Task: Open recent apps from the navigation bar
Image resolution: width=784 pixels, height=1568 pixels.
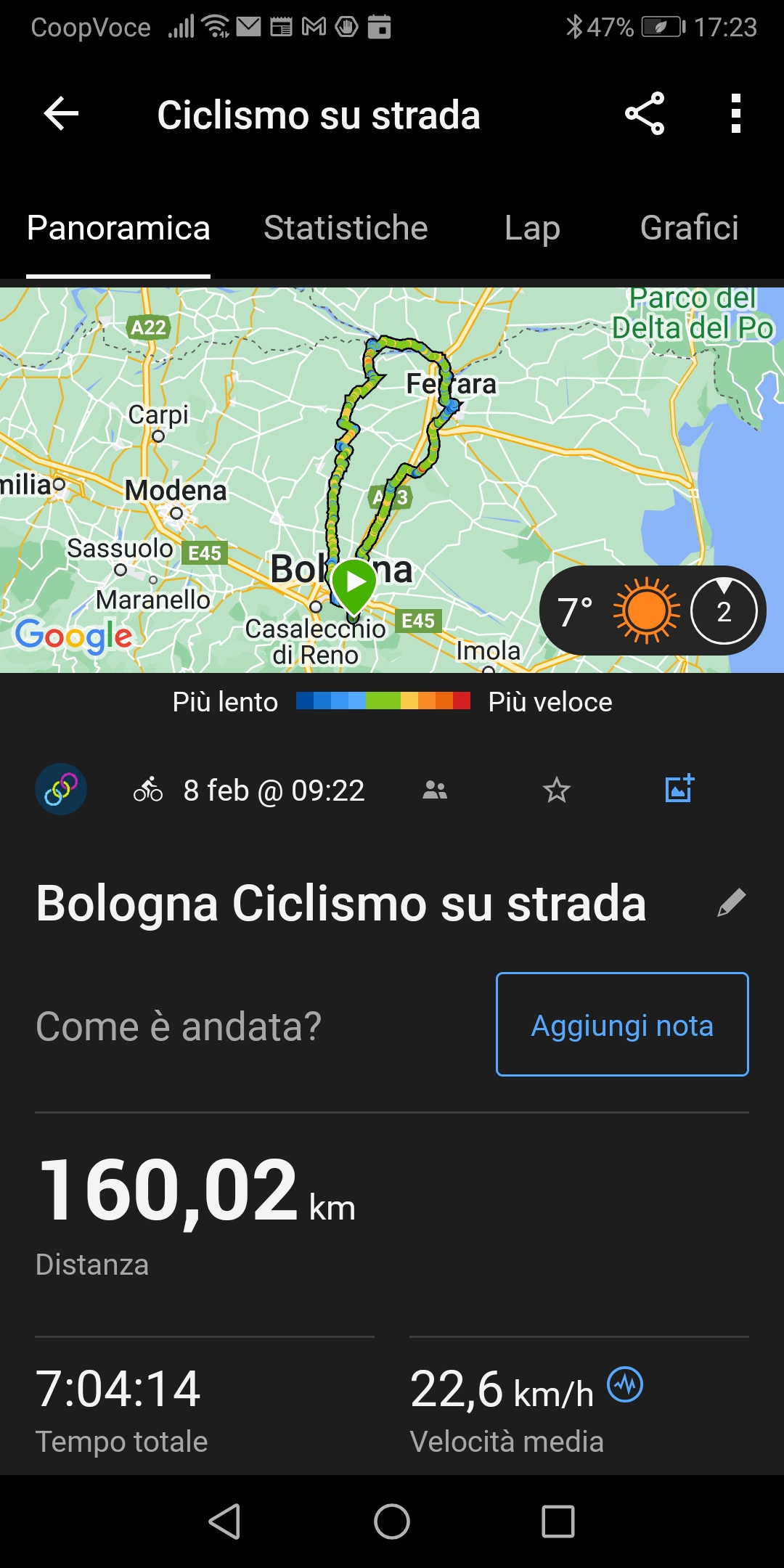Action: point(558,1522)
